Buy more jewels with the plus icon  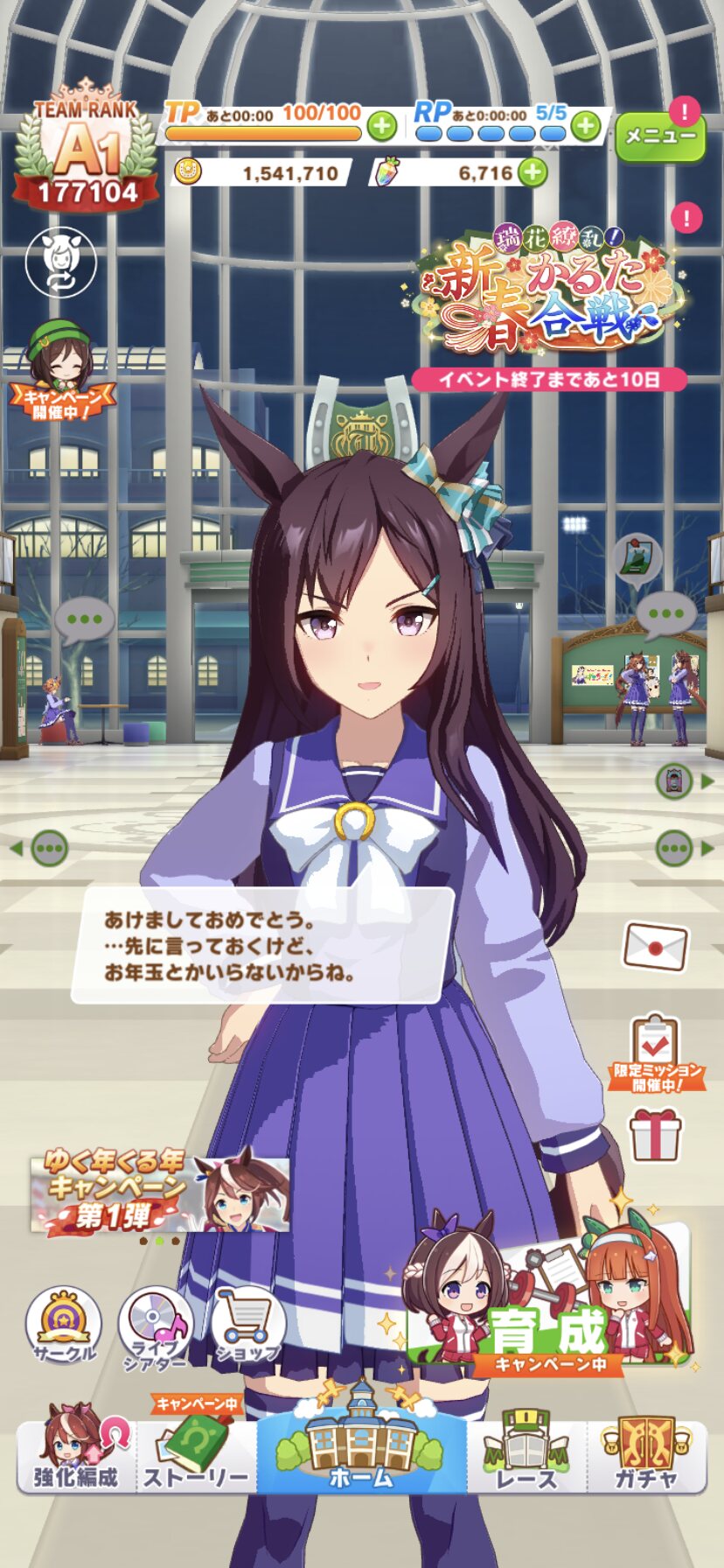pos(532,172)
